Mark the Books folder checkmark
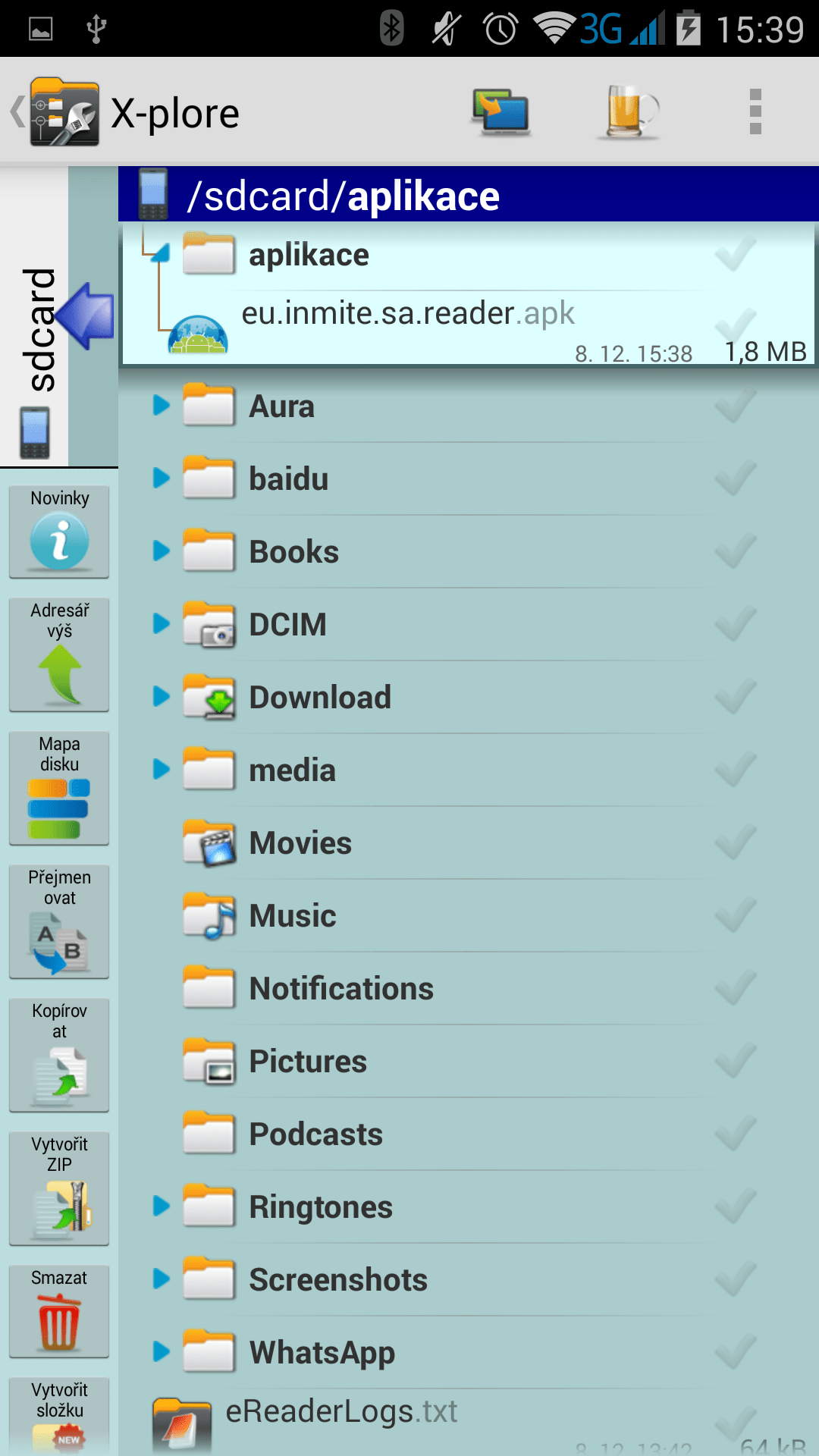Viewport: 819px width, 1456px height. (735, 551)
